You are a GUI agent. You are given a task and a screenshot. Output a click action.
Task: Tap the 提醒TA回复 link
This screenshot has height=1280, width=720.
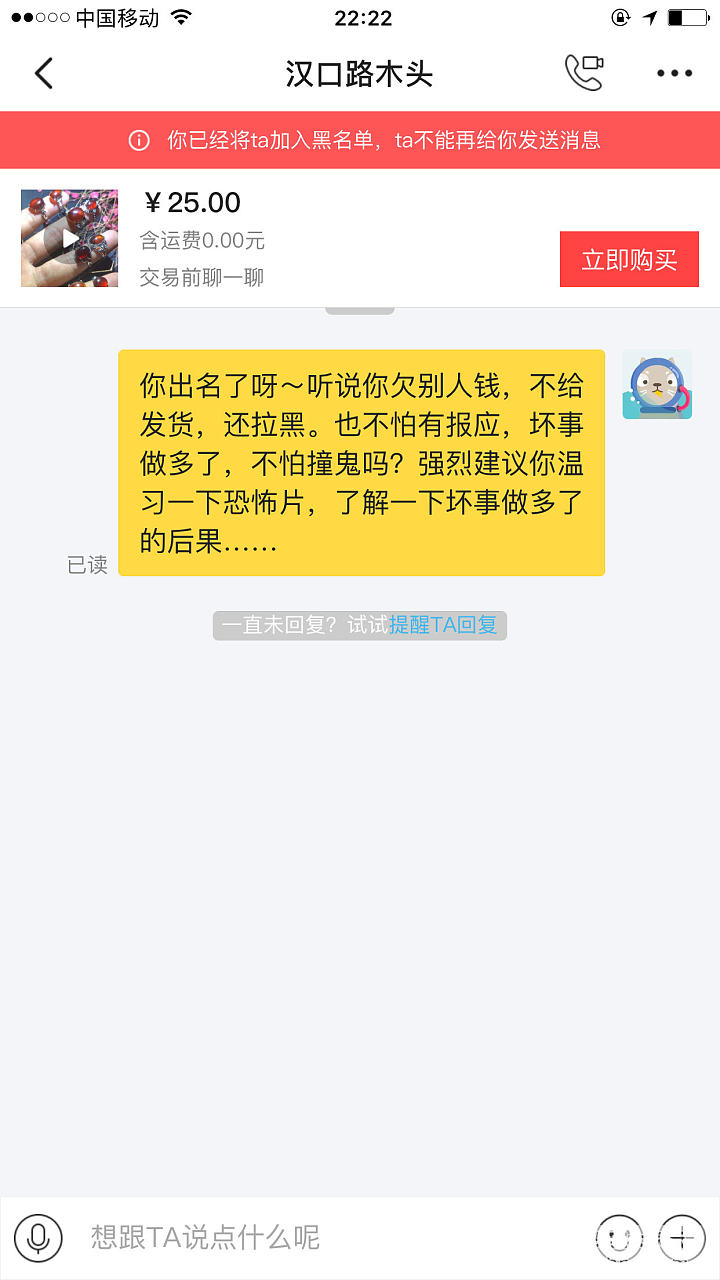coord(443,625)
